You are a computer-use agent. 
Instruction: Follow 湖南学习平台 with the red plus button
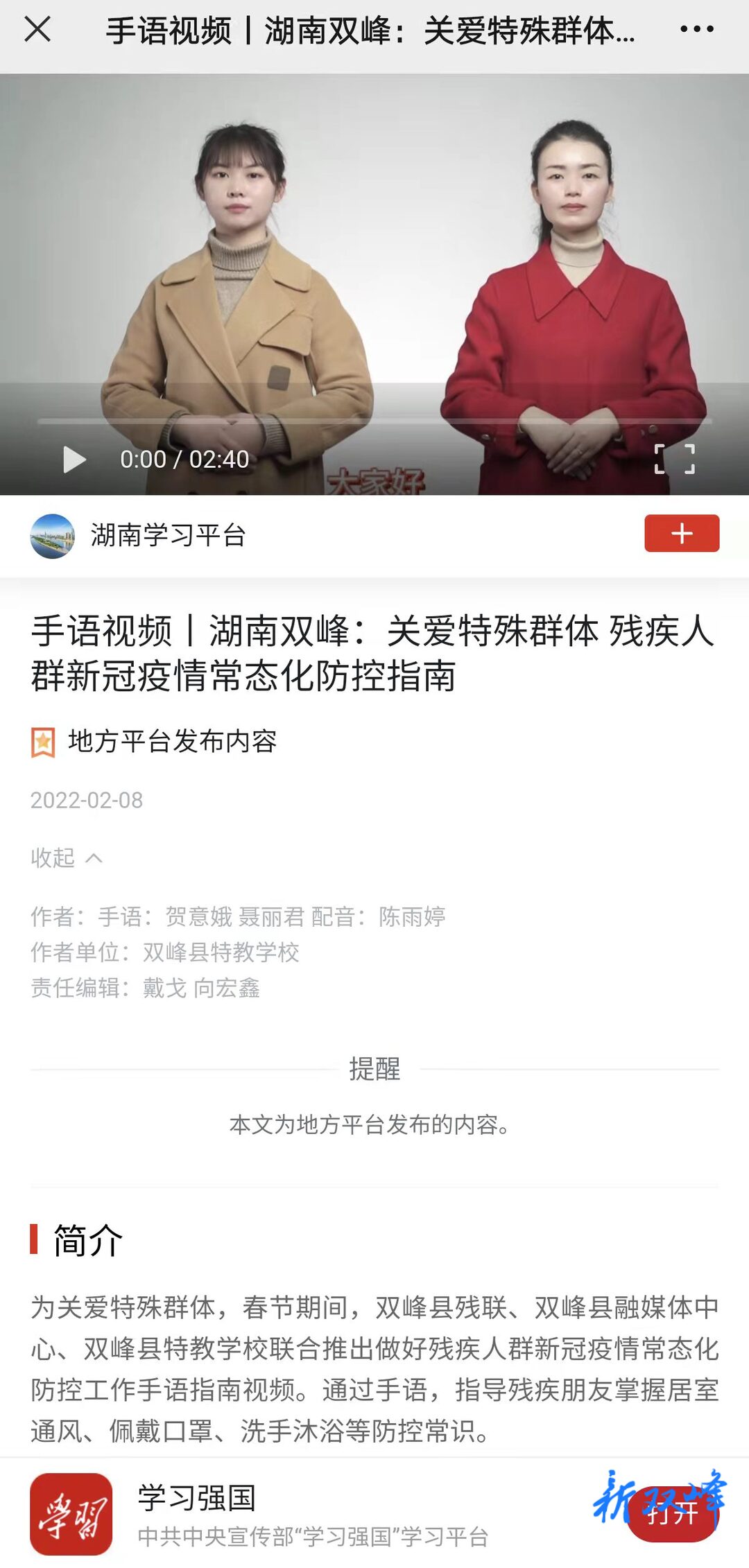click(681, 533)
